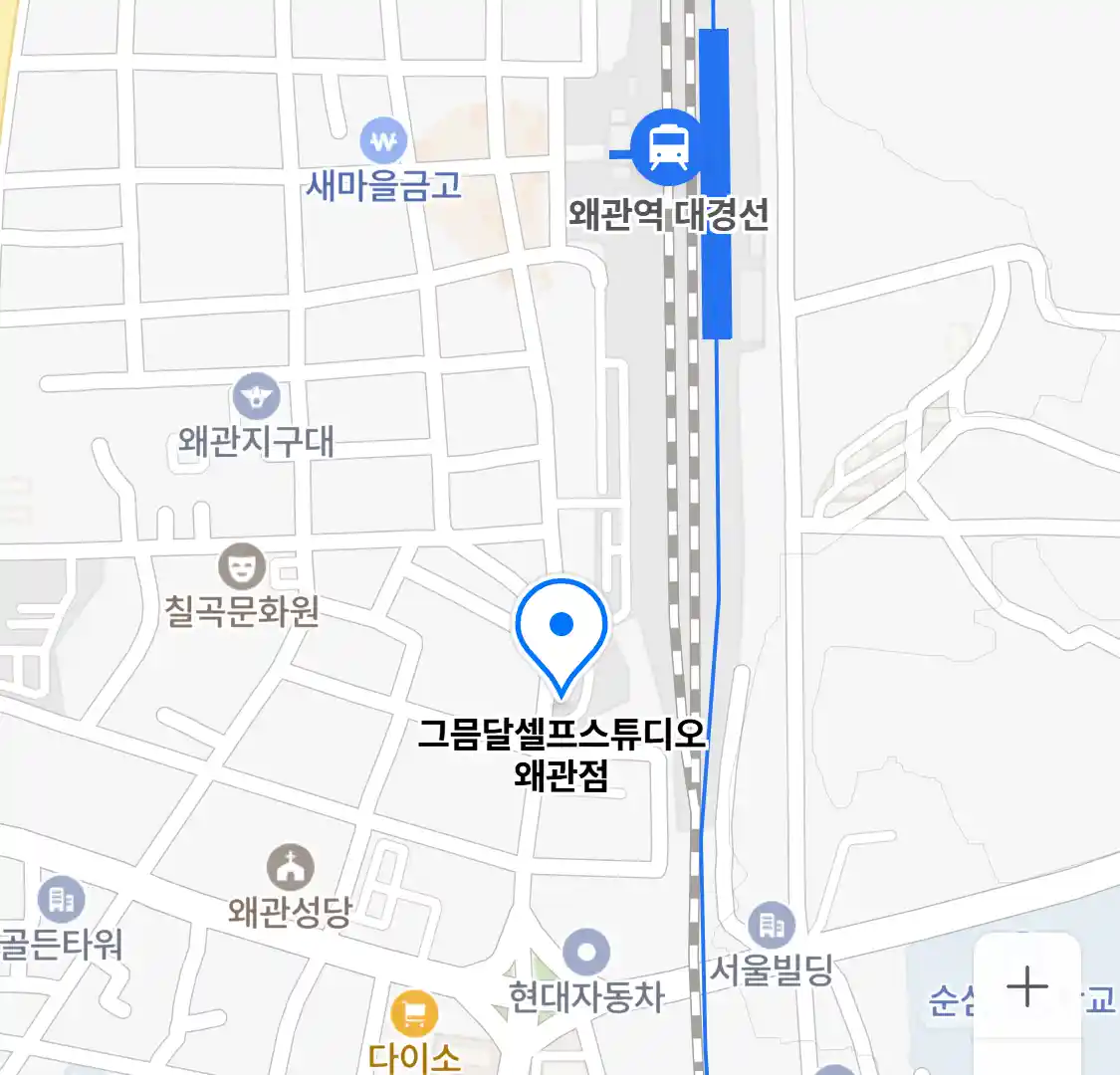
Task: Select the 서울빌딩 building marker
Action: click(772, 927)
